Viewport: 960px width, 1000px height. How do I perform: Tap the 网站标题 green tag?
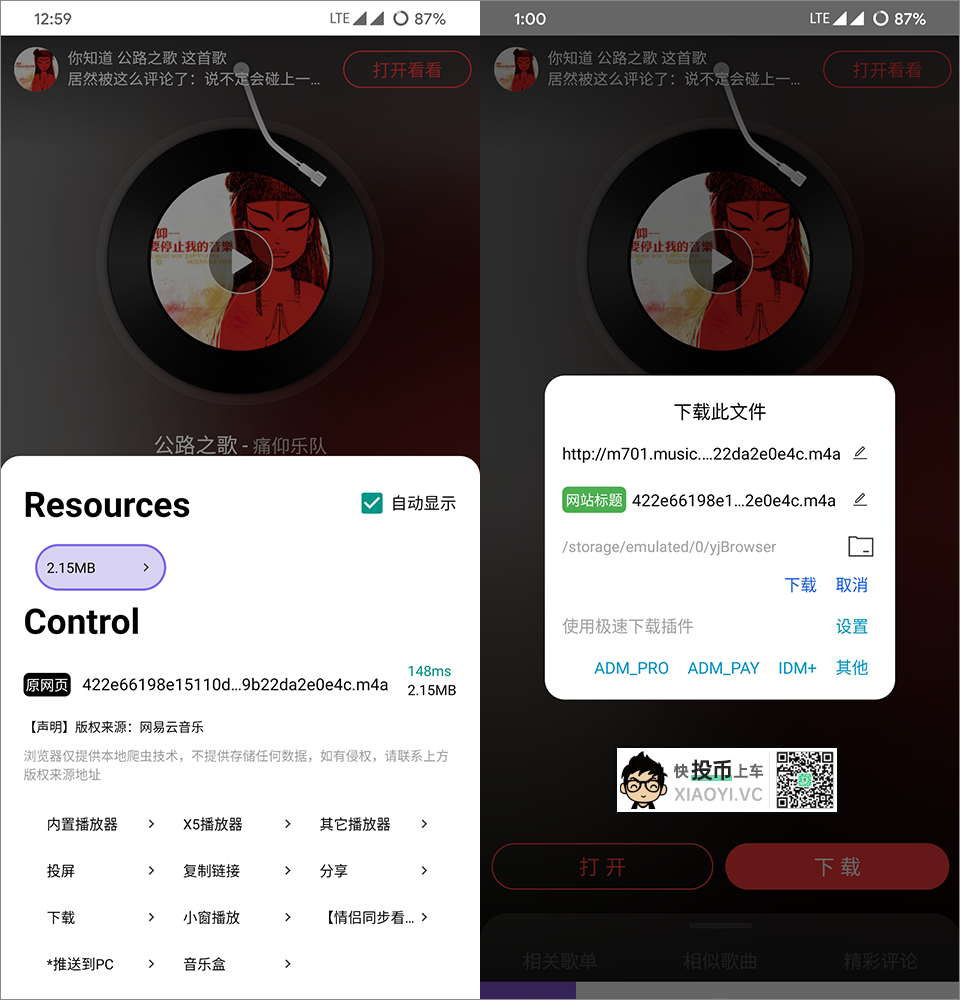(594, 500)
